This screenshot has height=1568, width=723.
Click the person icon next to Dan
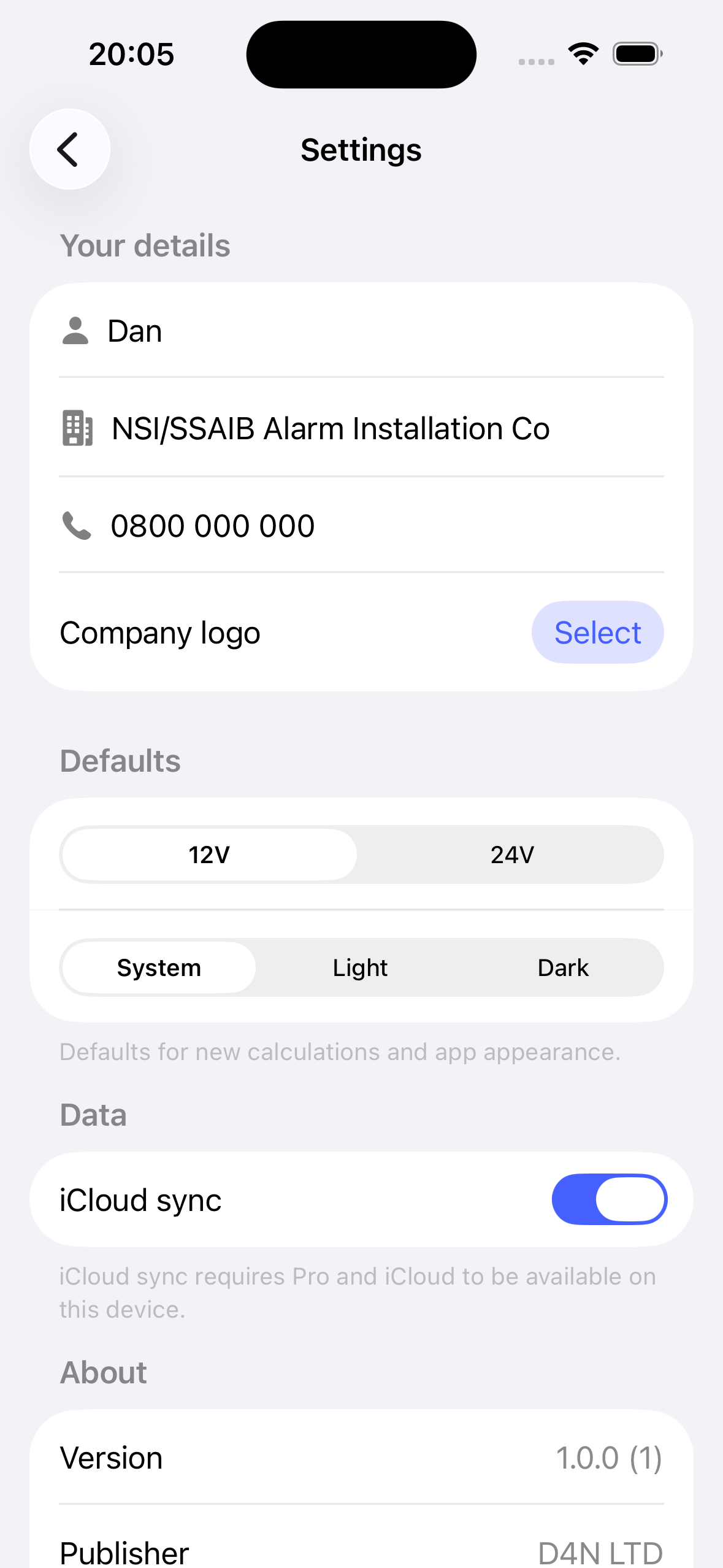76,329
